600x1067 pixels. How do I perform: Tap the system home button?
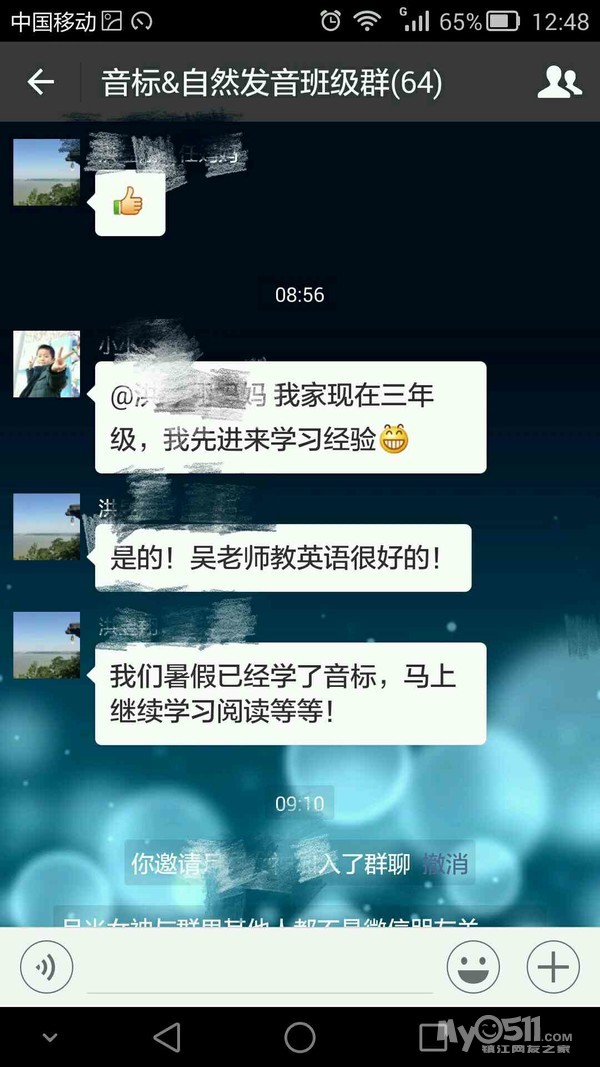point(300,1037)
